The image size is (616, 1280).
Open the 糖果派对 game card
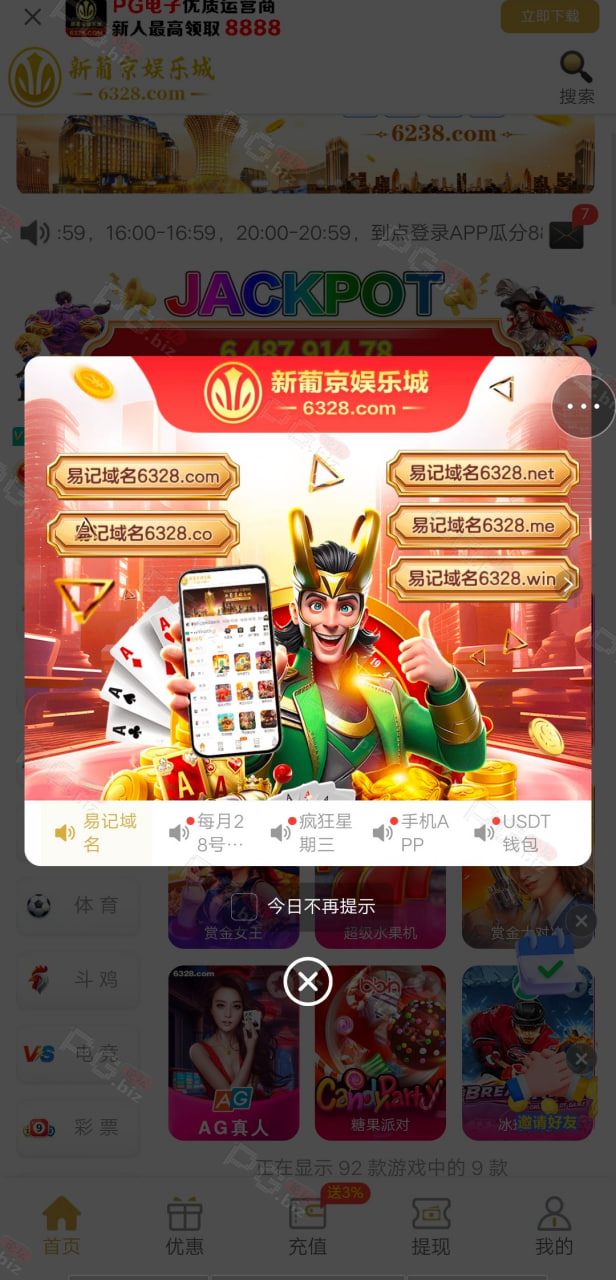(380, 1053)
